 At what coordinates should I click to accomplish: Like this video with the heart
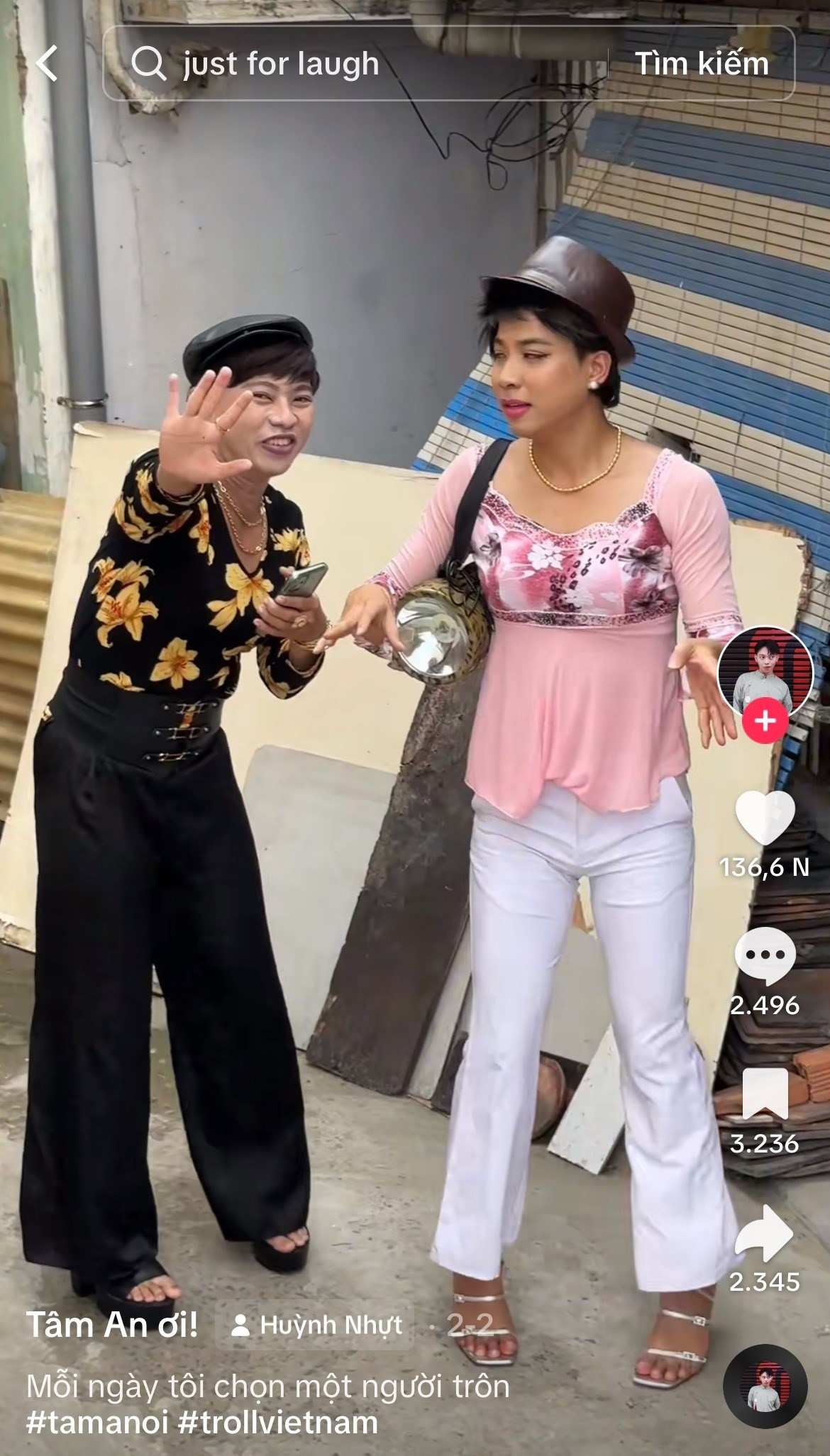pos(765,818)
